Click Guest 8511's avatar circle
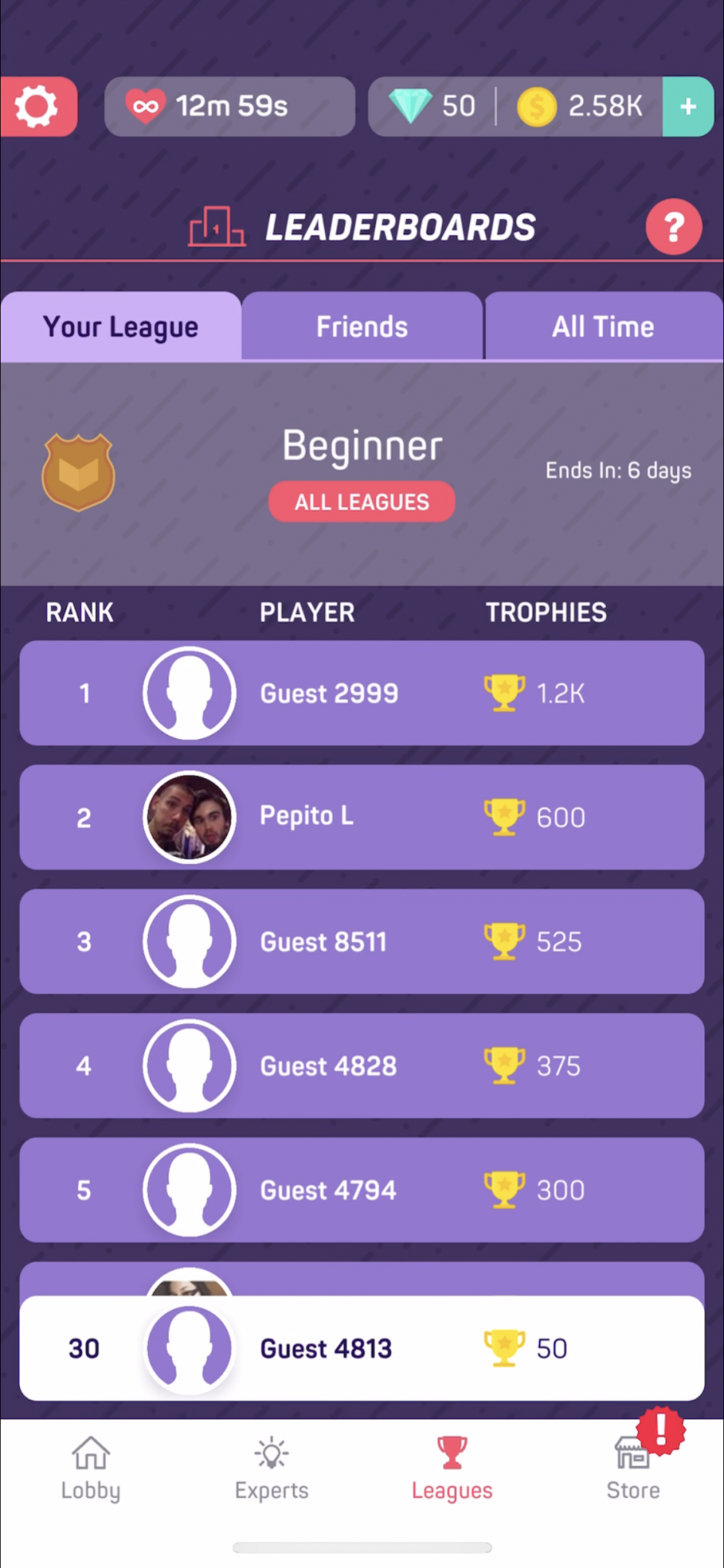 [x=189, y=941]
